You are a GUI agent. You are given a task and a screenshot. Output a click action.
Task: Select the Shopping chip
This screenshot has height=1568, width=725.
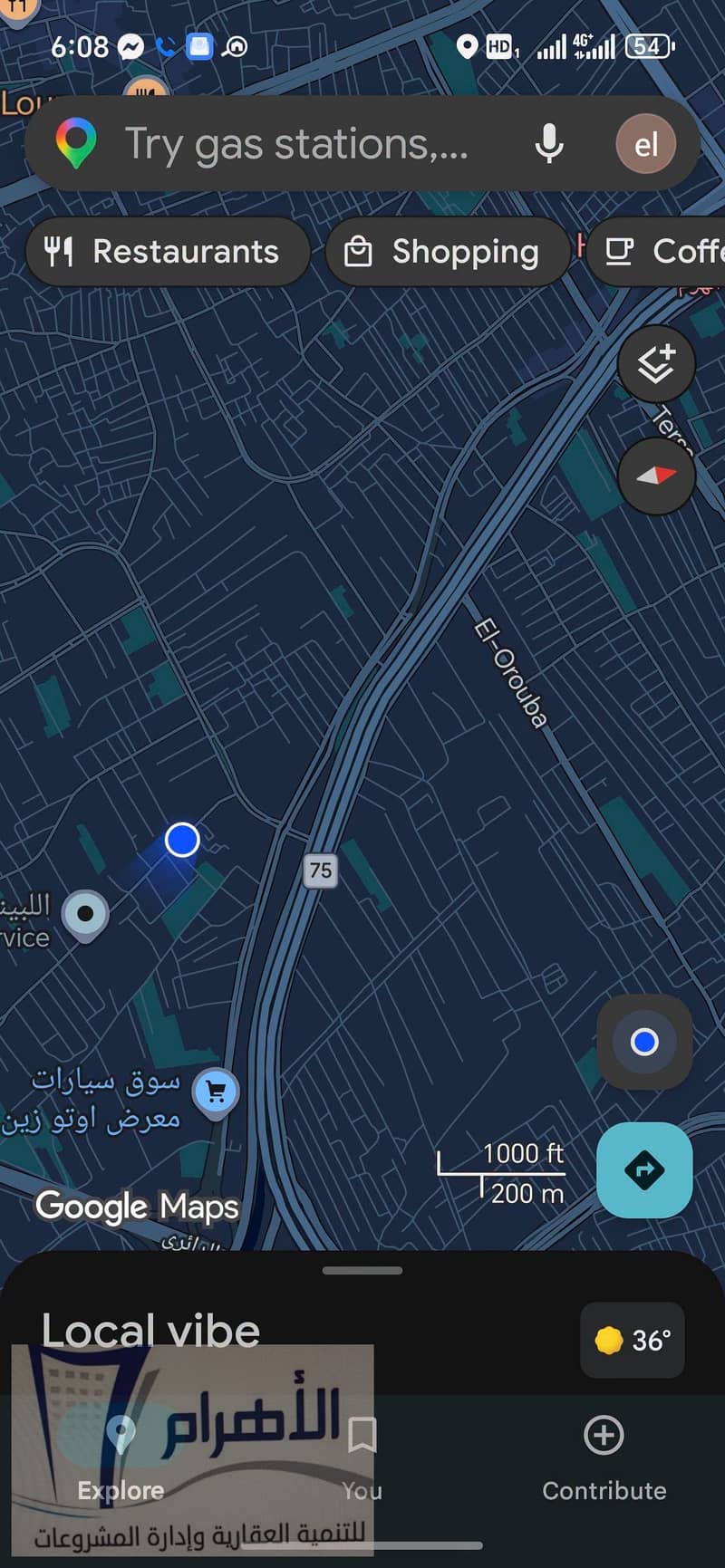[x=448, y=251]
